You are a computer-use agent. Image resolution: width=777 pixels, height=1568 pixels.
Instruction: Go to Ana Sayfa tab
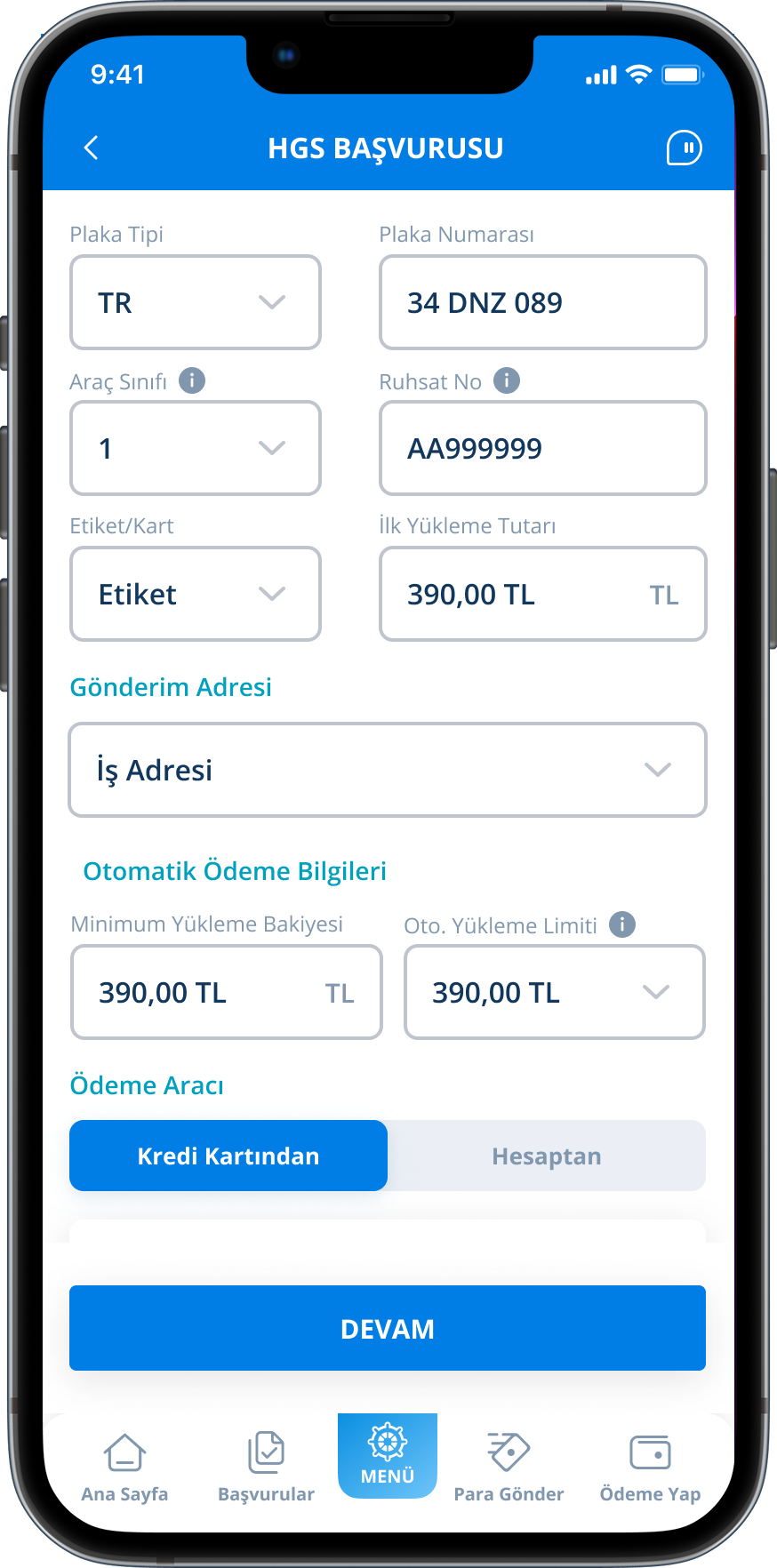point(124,1468)
